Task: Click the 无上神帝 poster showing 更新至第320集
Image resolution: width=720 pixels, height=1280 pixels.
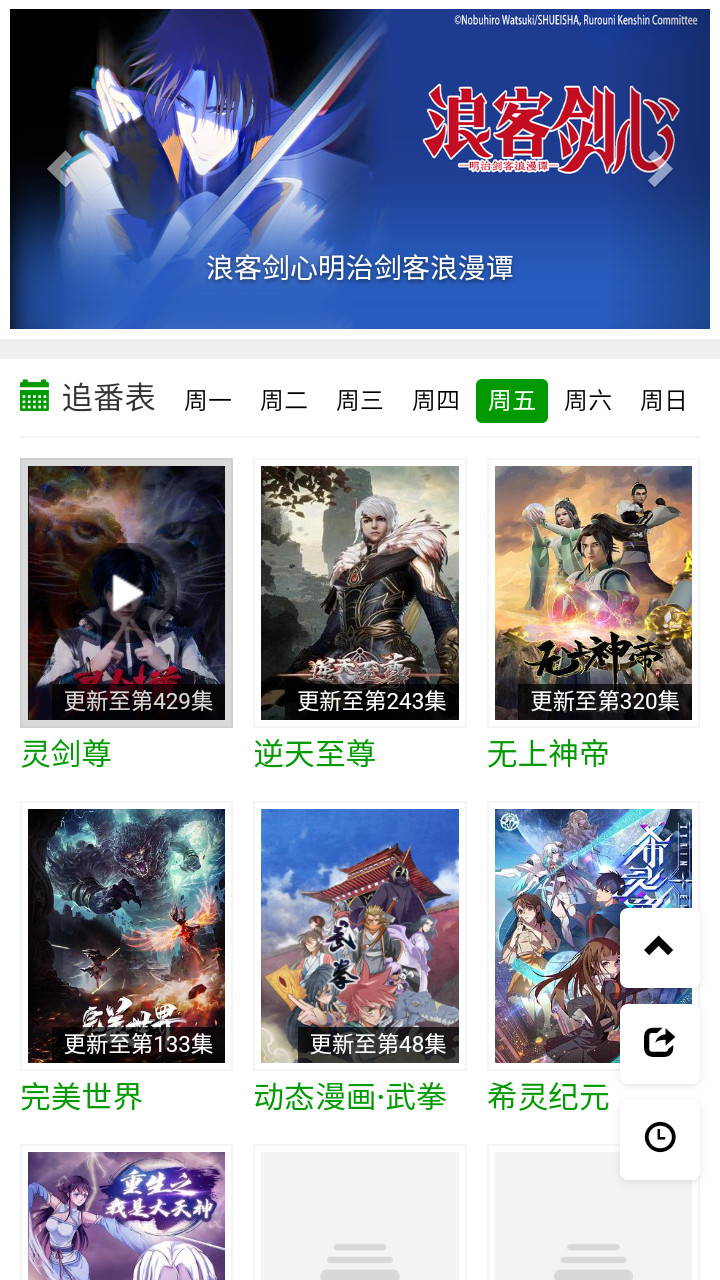Action: pyautogui.click(x=592, y=592)
